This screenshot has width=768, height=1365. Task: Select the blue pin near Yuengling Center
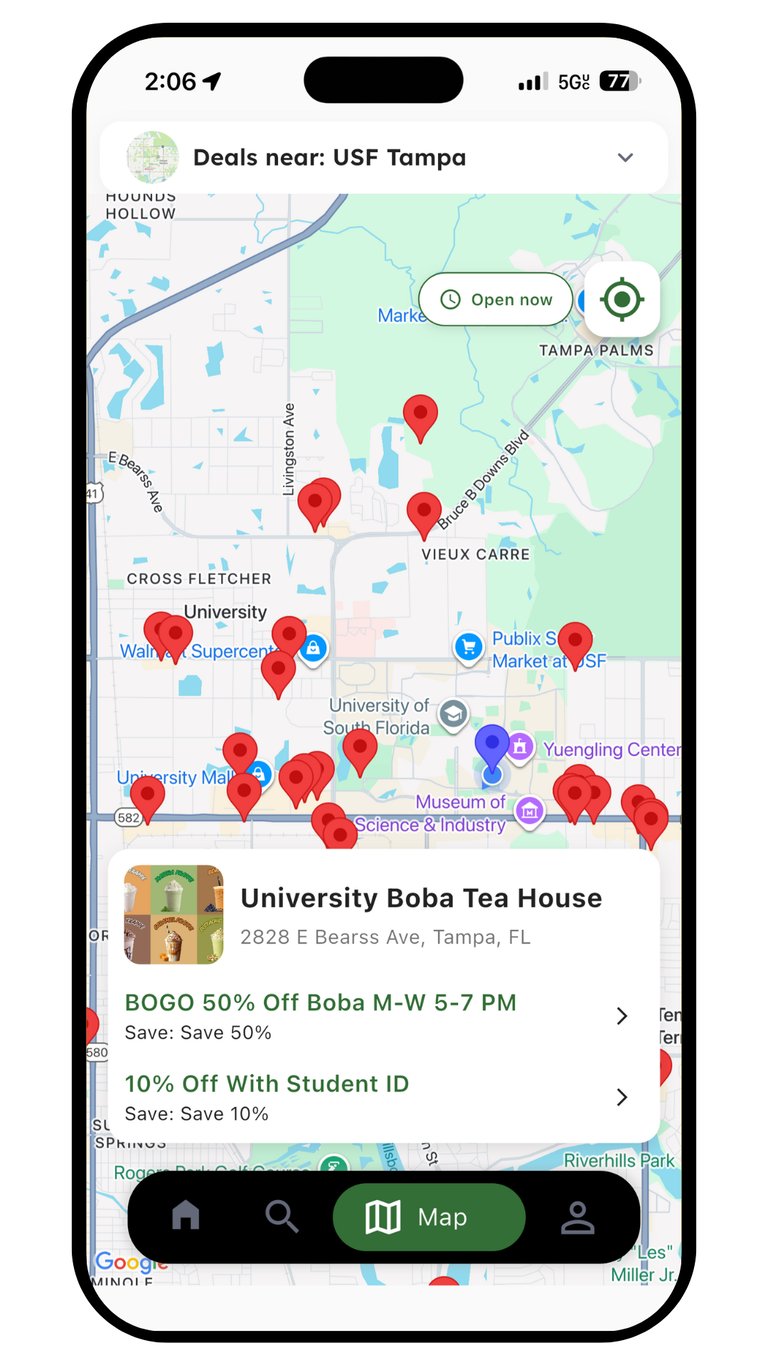tap(491, 747)
